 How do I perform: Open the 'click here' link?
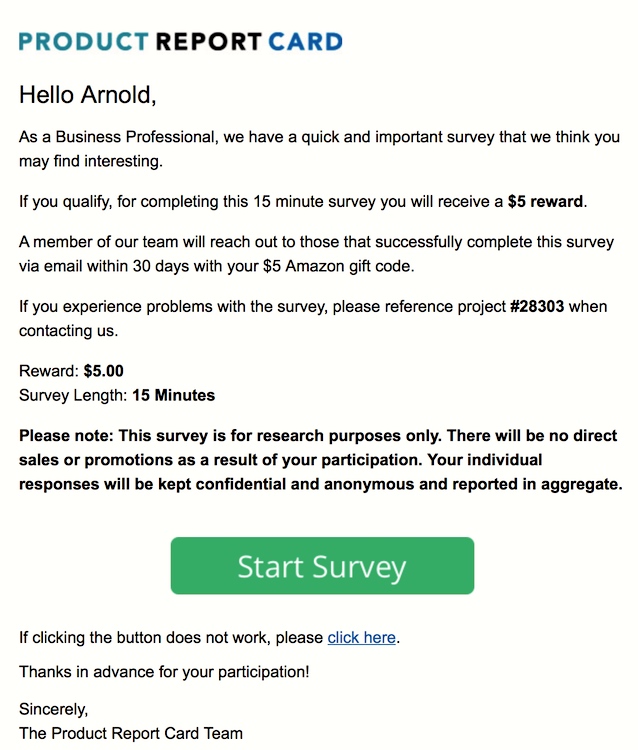[362, 637]
